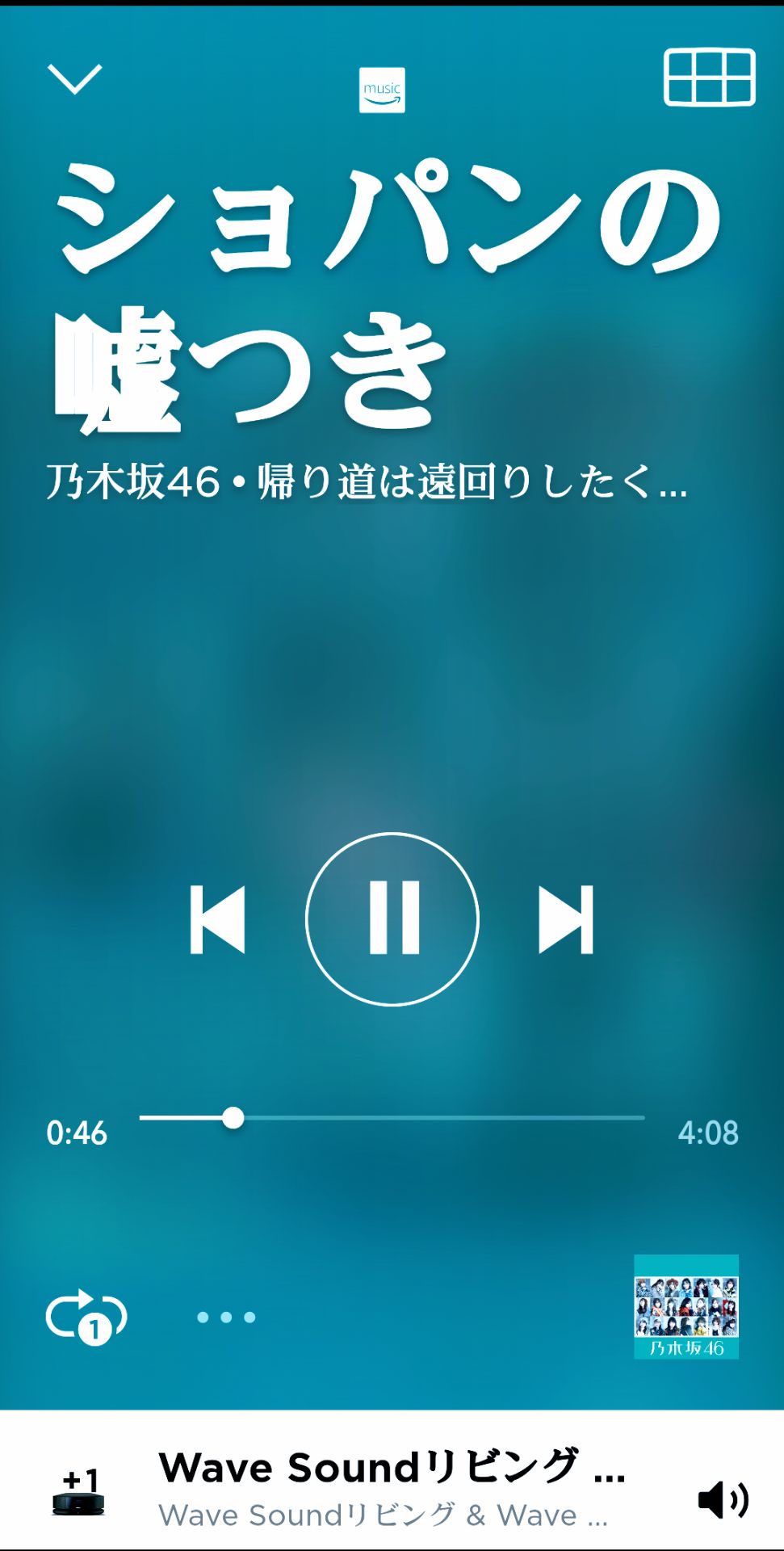Pause the currently playing song
Viewport: 784px width, 1551px height.
[x=392, y=918]
